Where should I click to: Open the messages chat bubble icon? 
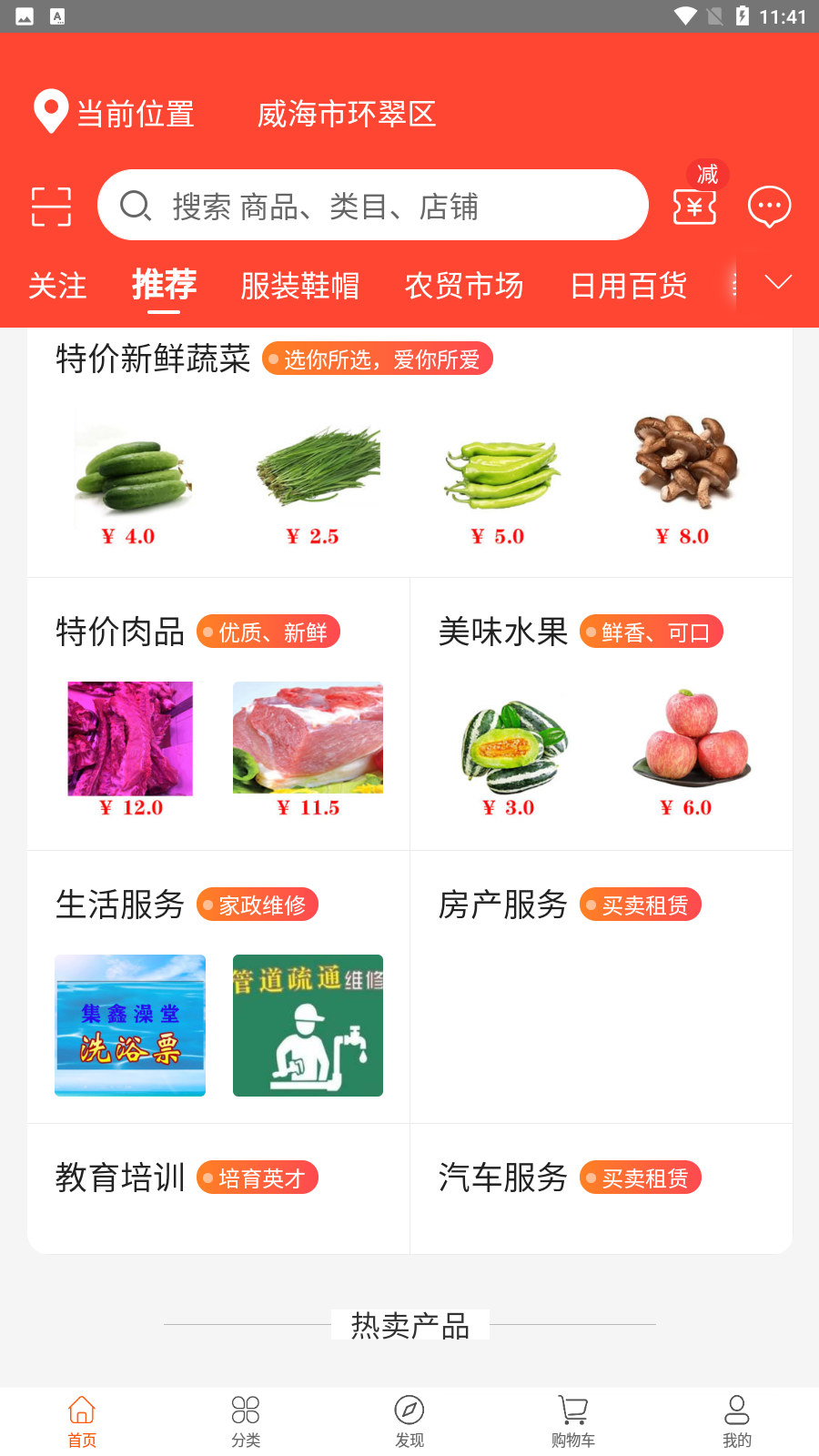769,207
